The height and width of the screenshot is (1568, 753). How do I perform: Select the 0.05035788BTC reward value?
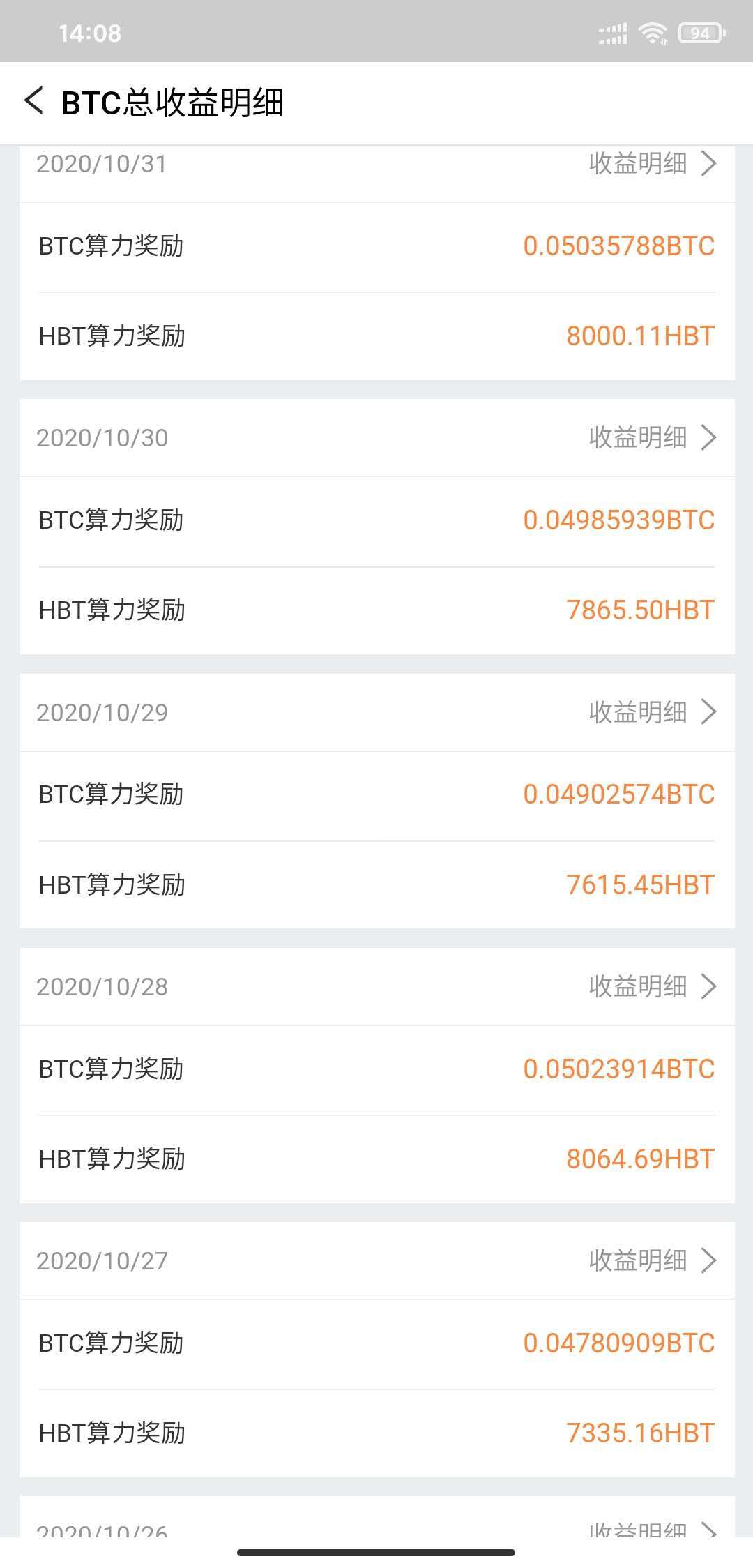pyautogui.click(x=619, y=246)
